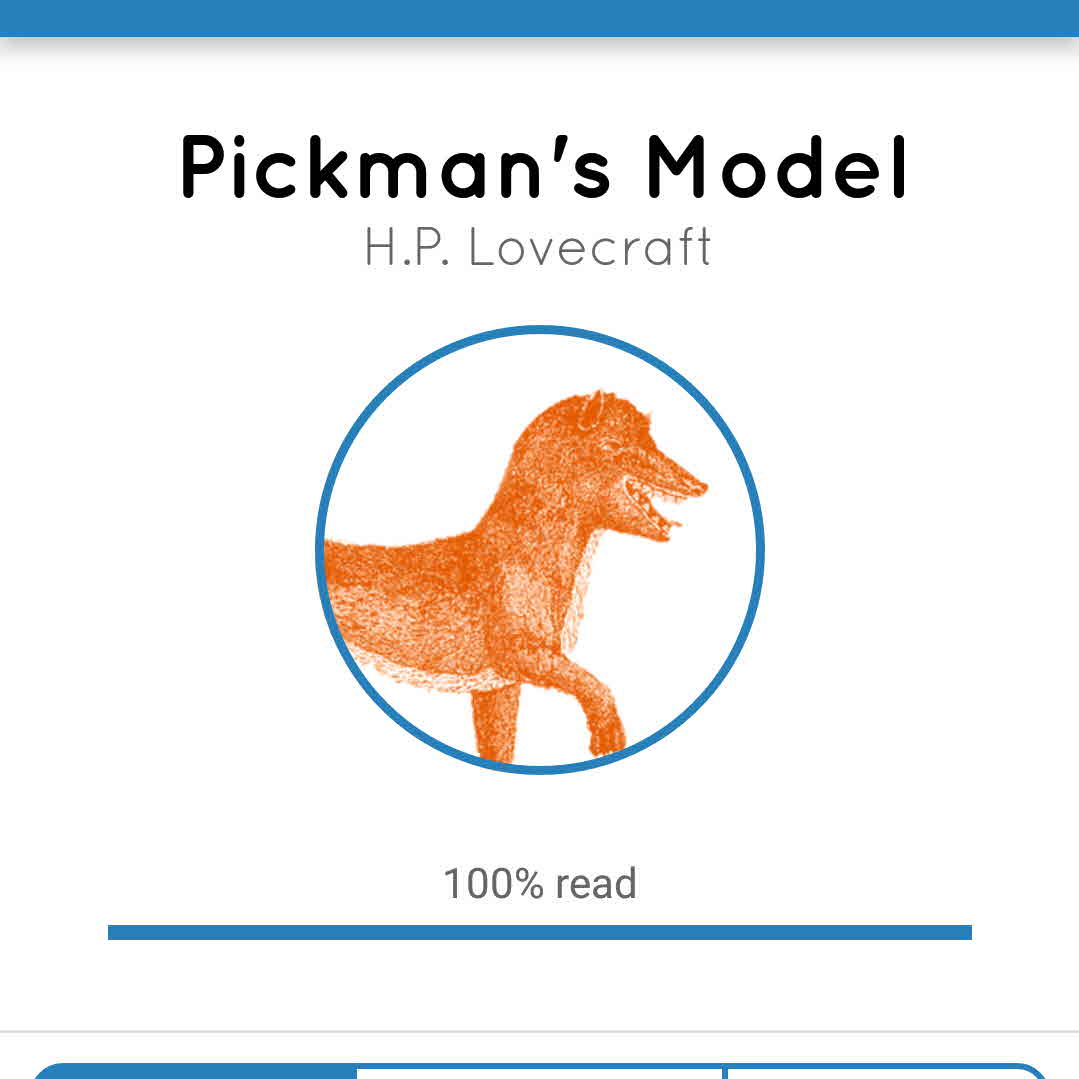
Task: Tap the highlighted first segment below the progress bar
Action: point(195,1072)
